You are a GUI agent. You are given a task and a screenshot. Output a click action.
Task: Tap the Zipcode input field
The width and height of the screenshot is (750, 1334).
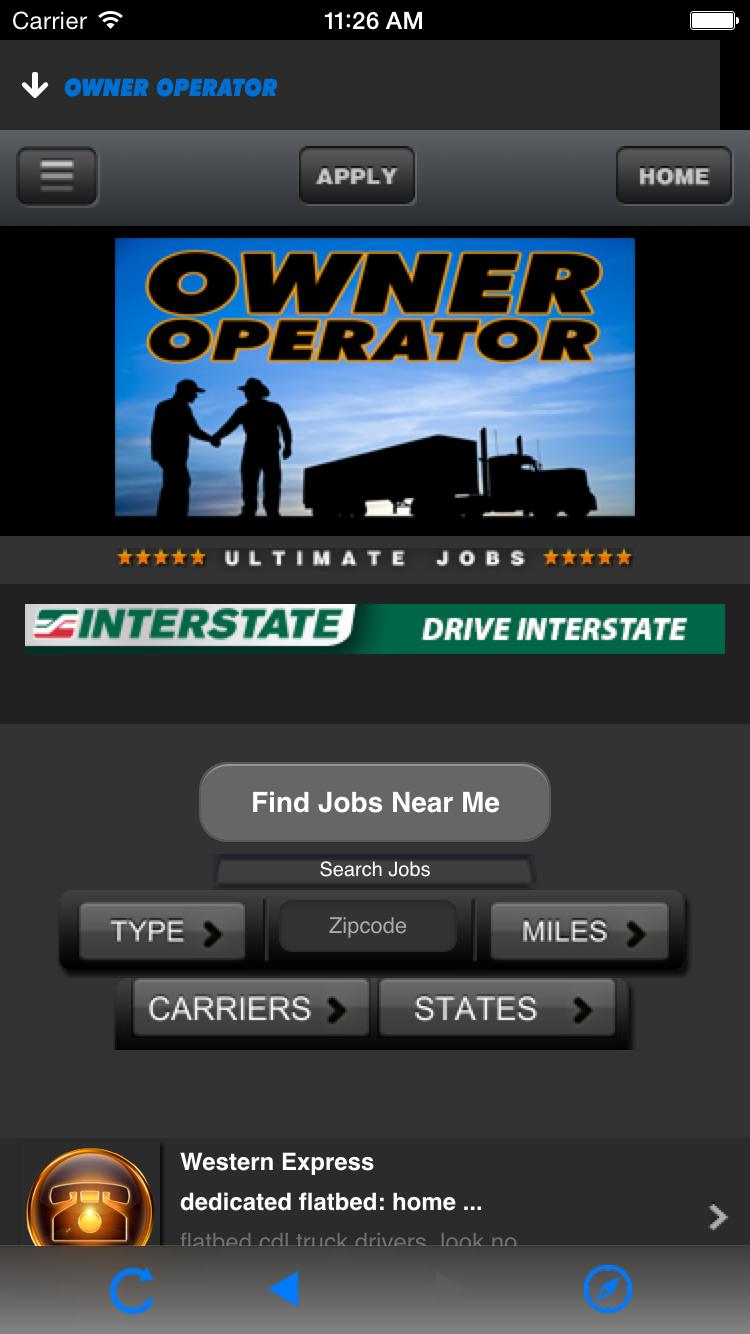click(x=368, y=926)
